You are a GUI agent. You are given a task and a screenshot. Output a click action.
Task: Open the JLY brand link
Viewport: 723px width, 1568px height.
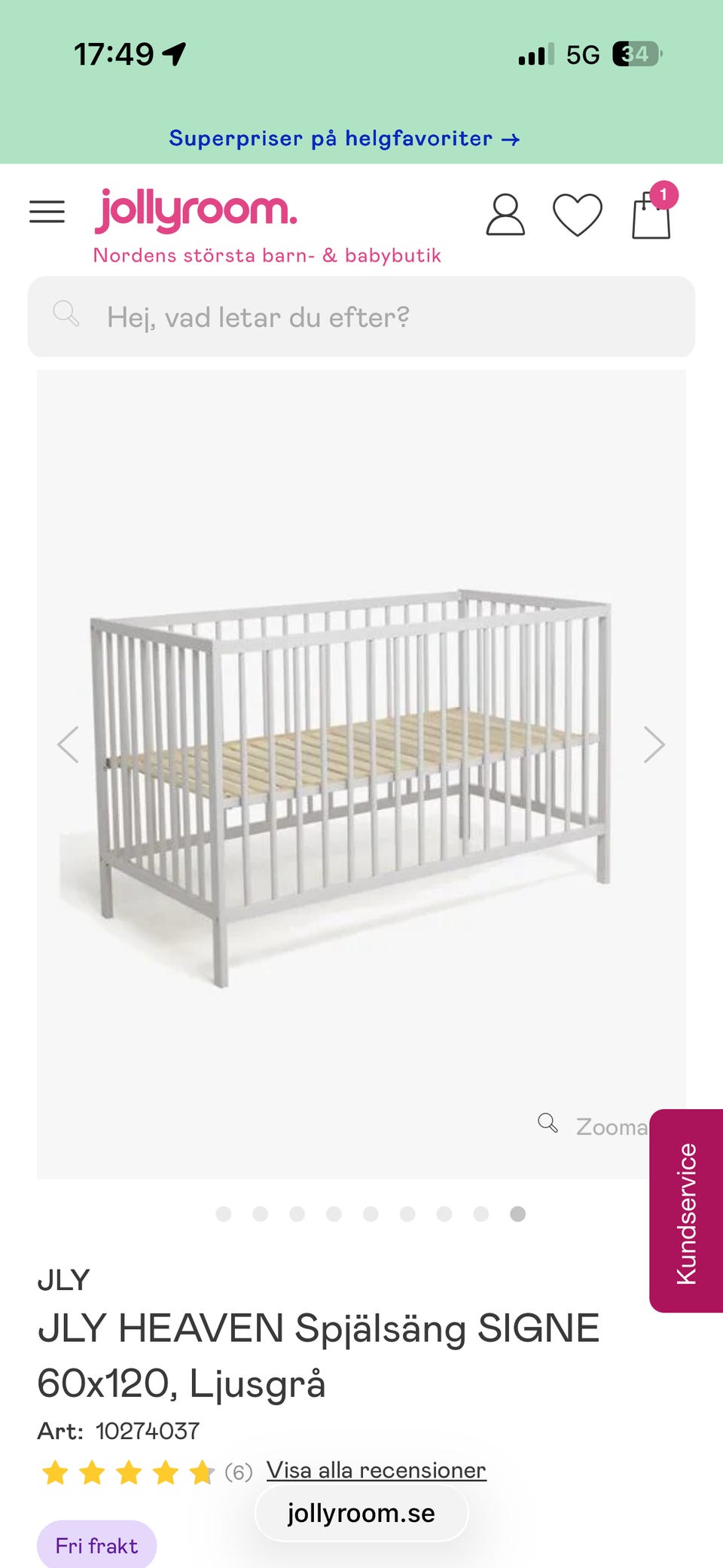63,1280
